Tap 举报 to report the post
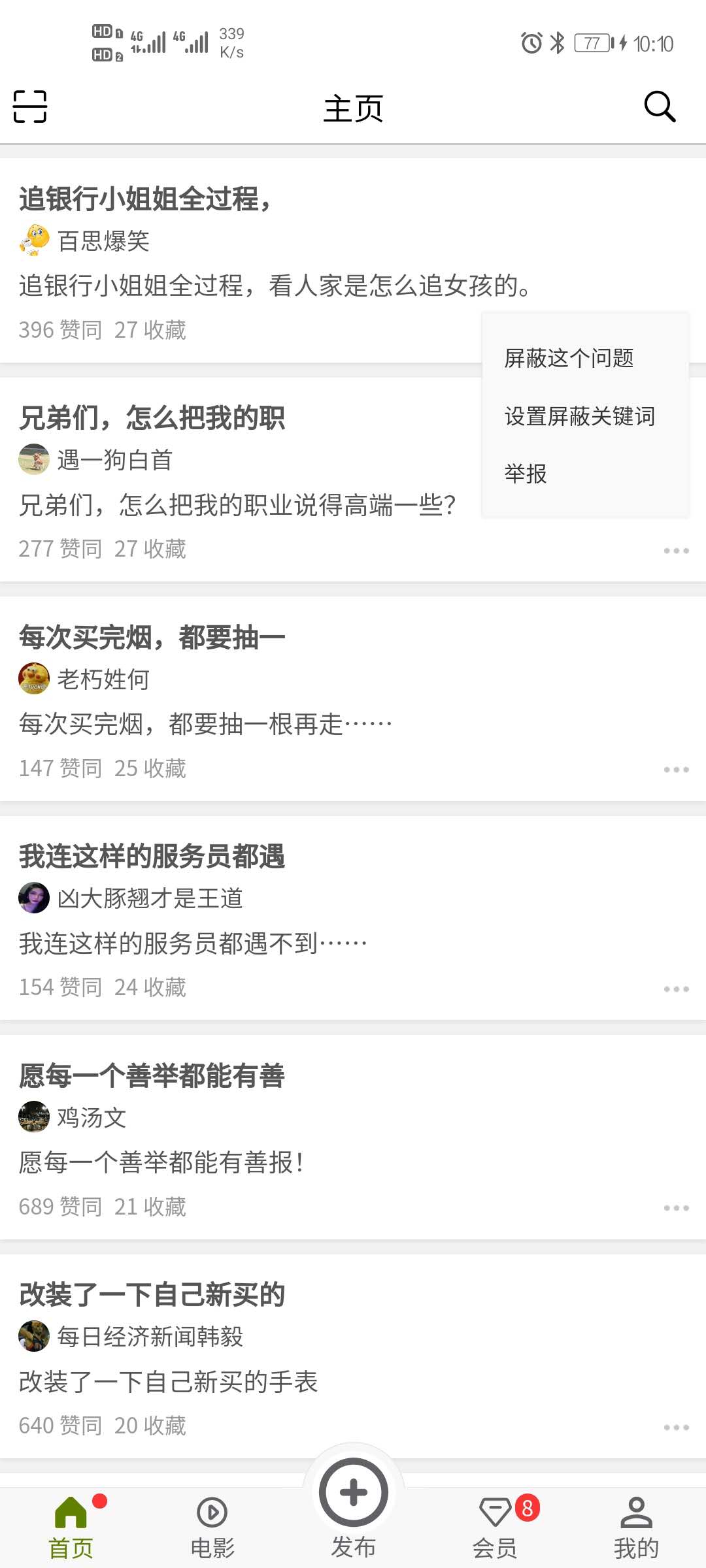This screenshot has width=706, height=1568. (x=526, y=474)
